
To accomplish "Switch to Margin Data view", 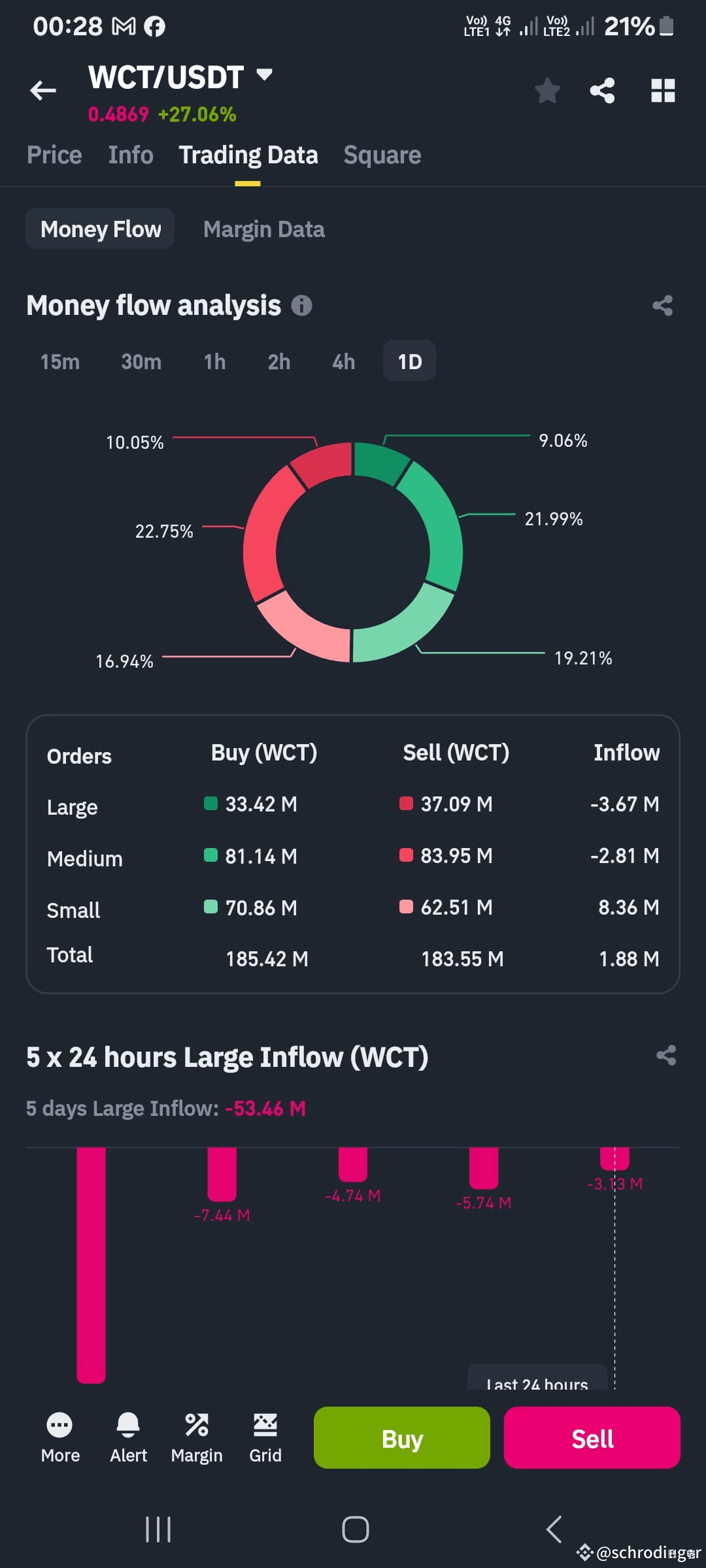I will pyautogui.click(x=263, y=229).
